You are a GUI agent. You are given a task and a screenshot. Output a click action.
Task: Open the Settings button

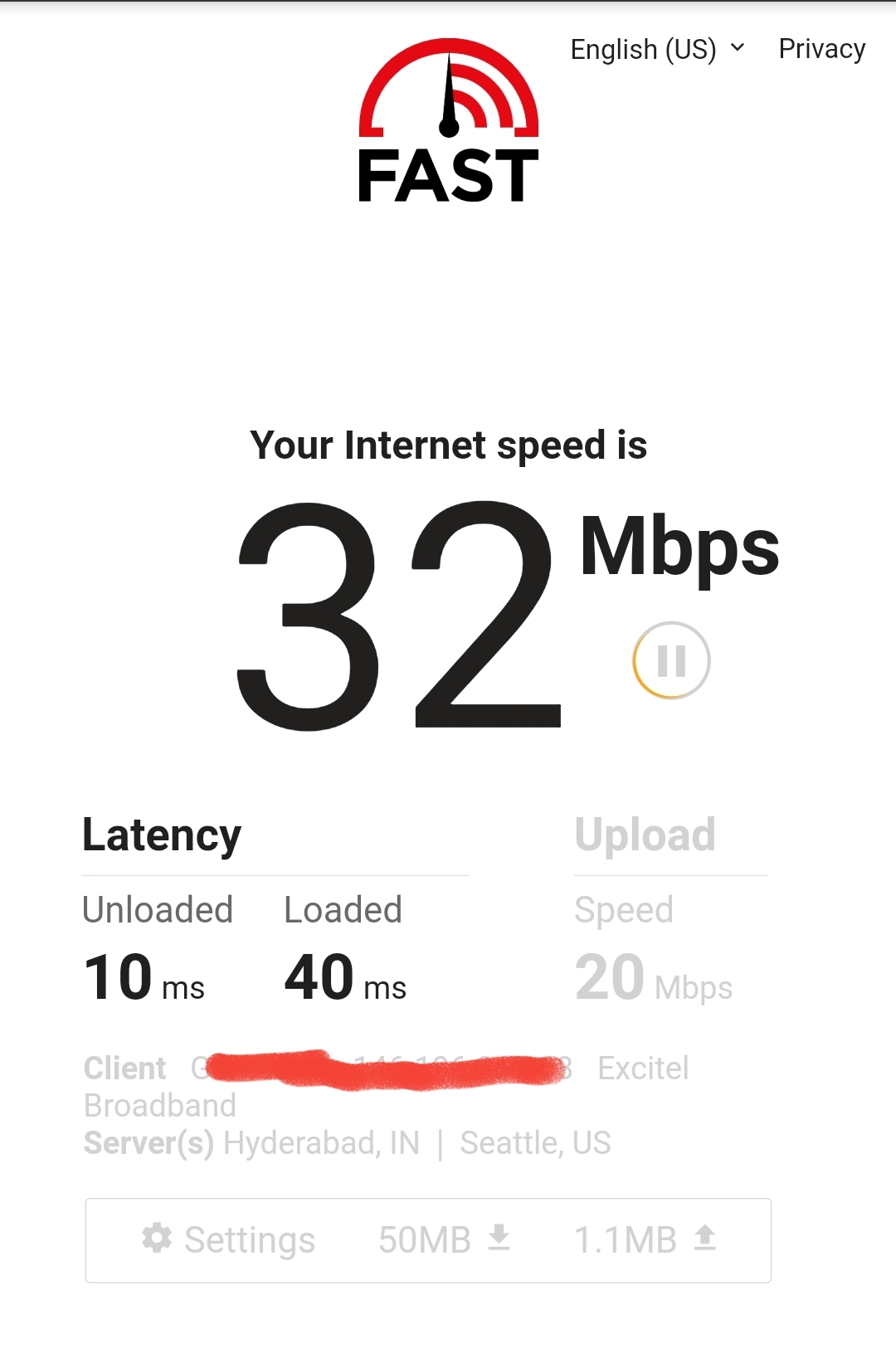coord(228,1239)
